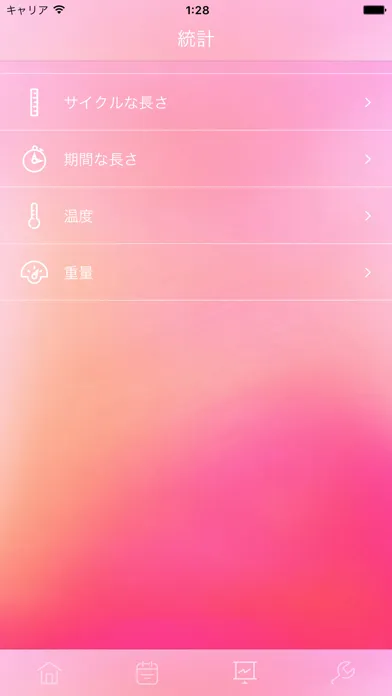Screen dimensions: 392x696
Task: Switch to the home tab
Action: pyautogui.click(x=49, y=673)
